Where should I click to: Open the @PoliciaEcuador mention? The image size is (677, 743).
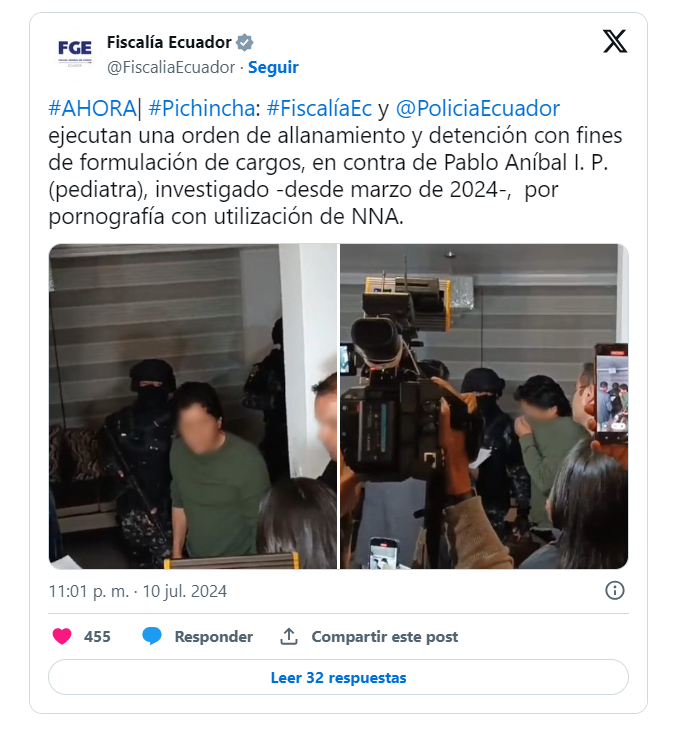(478, 108)
